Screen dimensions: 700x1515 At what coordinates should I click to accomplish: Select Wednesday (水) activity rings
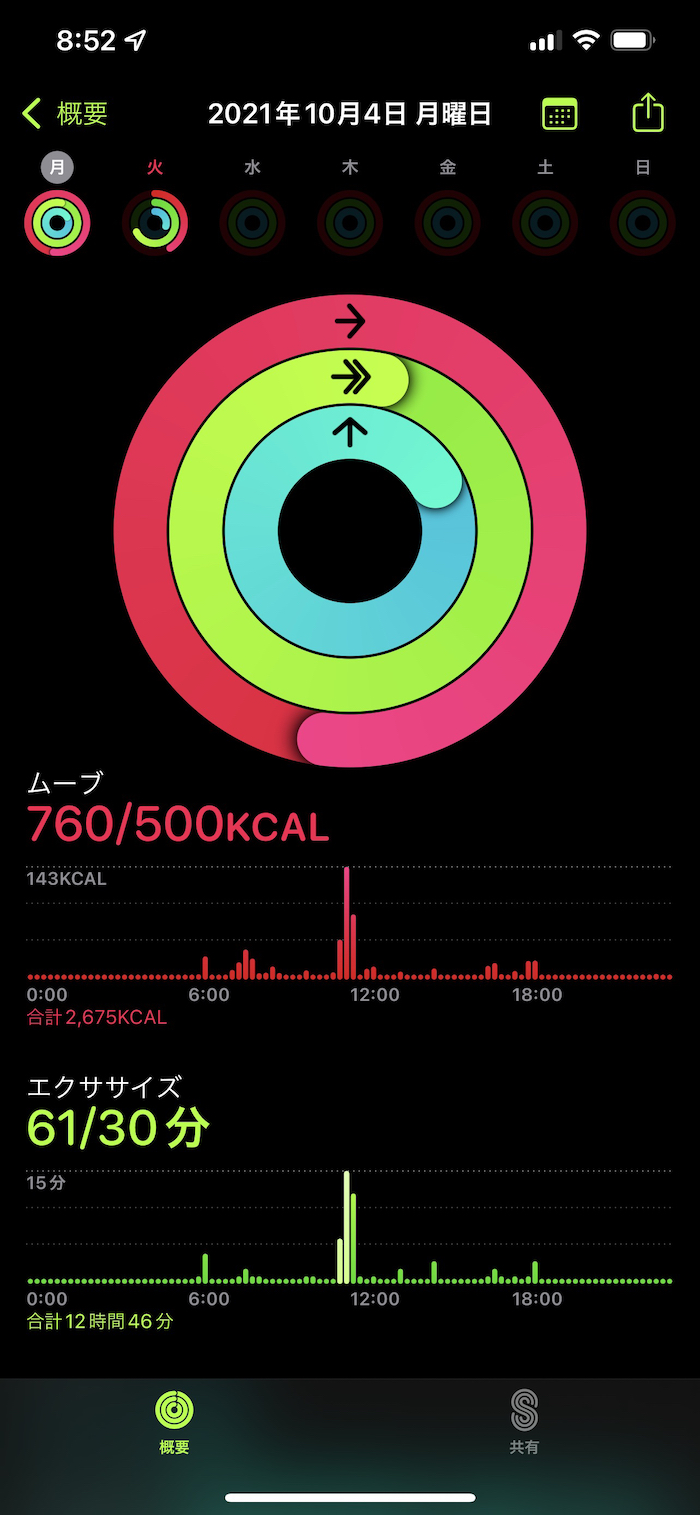pos(252,222)
